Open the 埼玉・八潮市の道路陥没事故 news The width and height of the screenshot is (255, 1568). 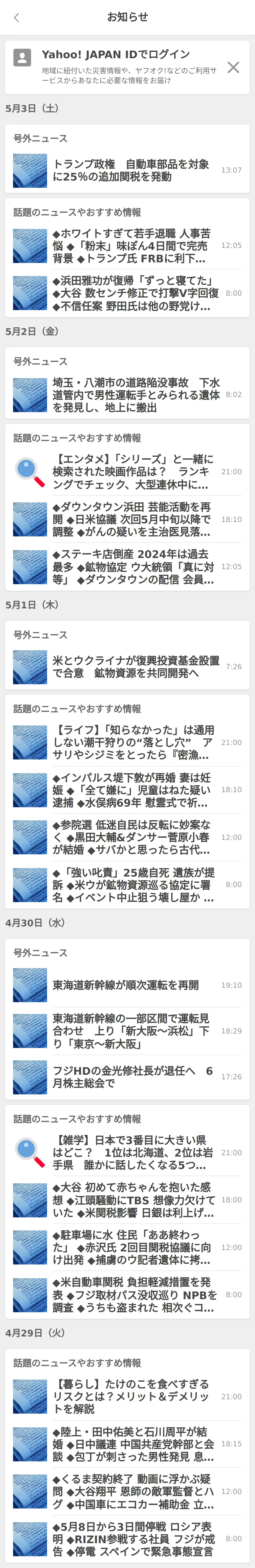click(131, 394)
